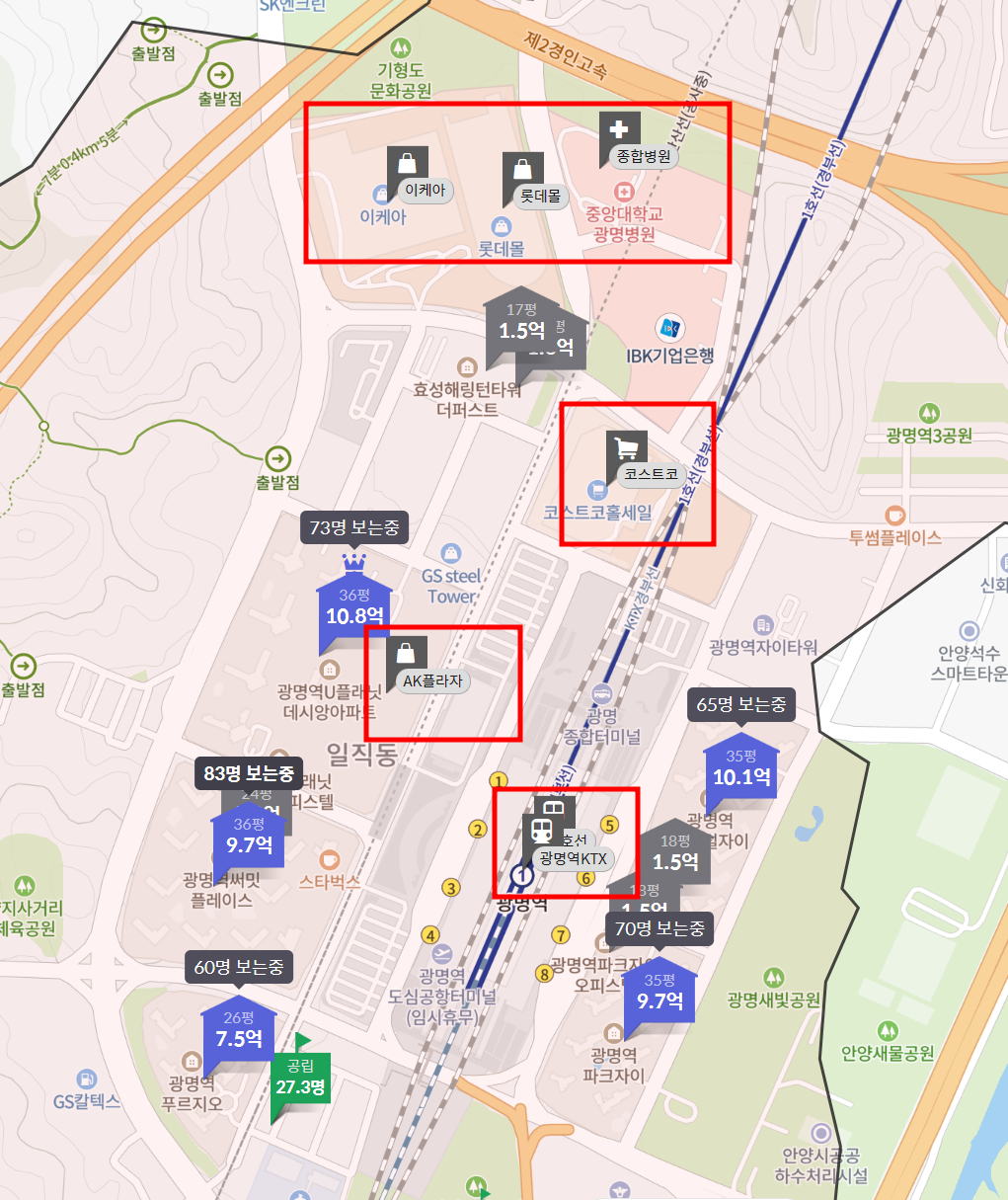Tap the 36평 9.7억 price marker
The width and height of the screenshot is (1008, 1200).
(x=249, y=836)
